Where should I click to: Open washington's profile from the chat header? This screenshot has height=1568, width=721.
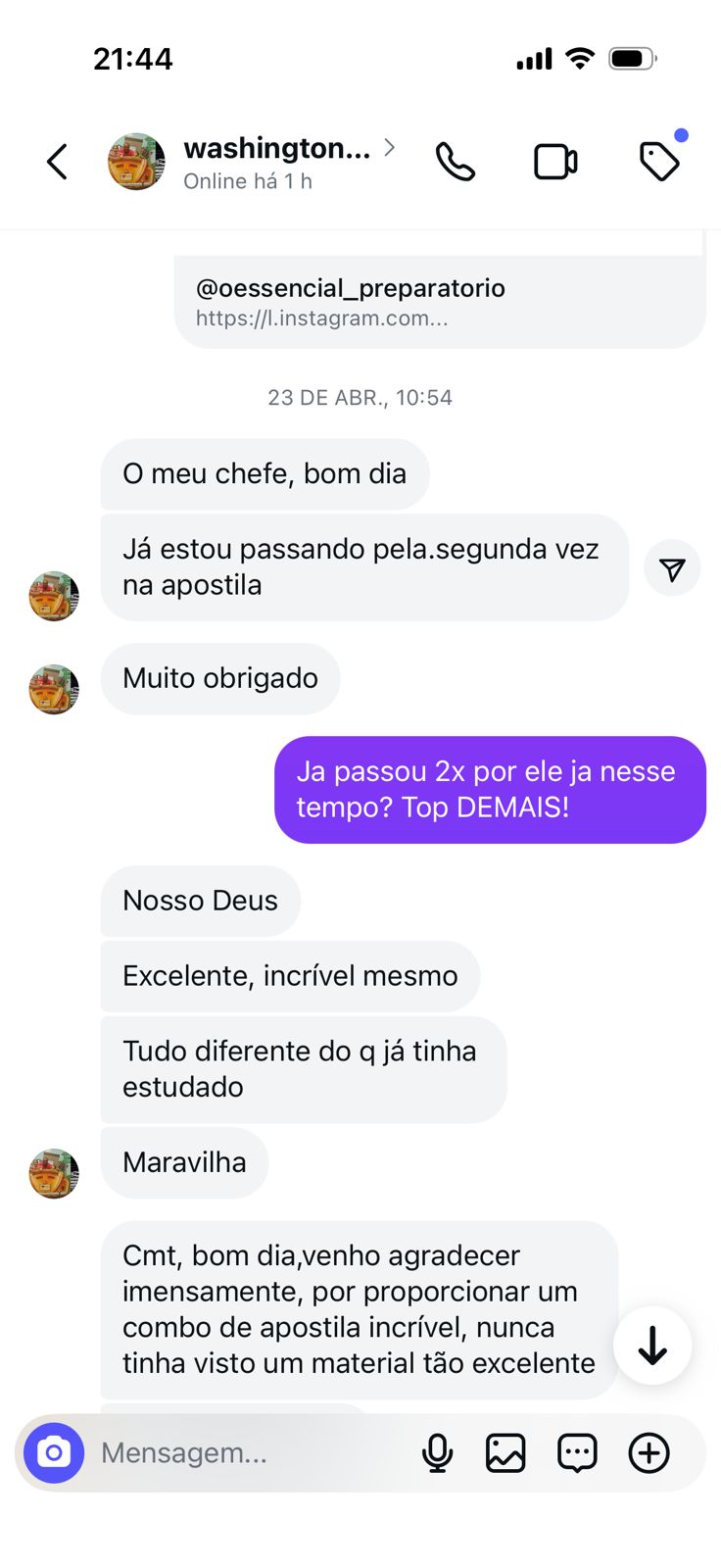point(276,162)
